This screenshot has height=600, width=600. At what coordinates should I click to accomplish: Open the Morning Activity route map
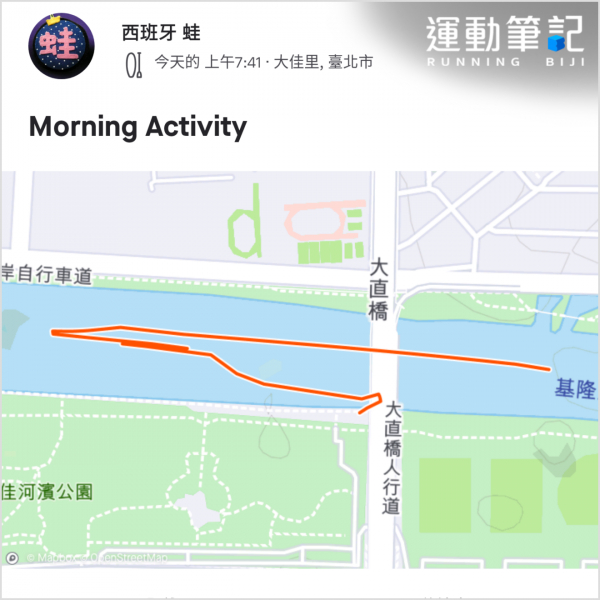coord(300,370)
